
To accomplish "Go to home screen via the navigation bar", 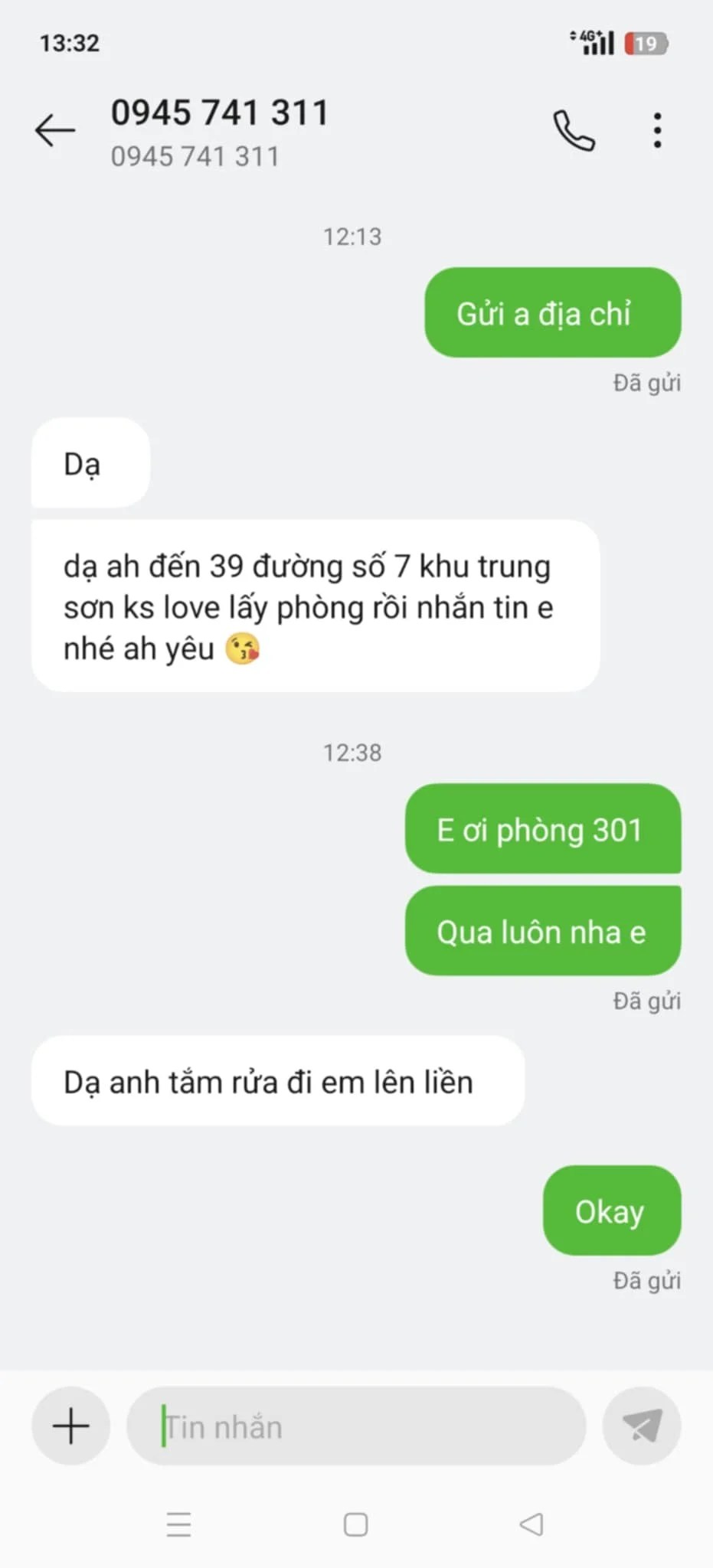I will (355, 1524).
